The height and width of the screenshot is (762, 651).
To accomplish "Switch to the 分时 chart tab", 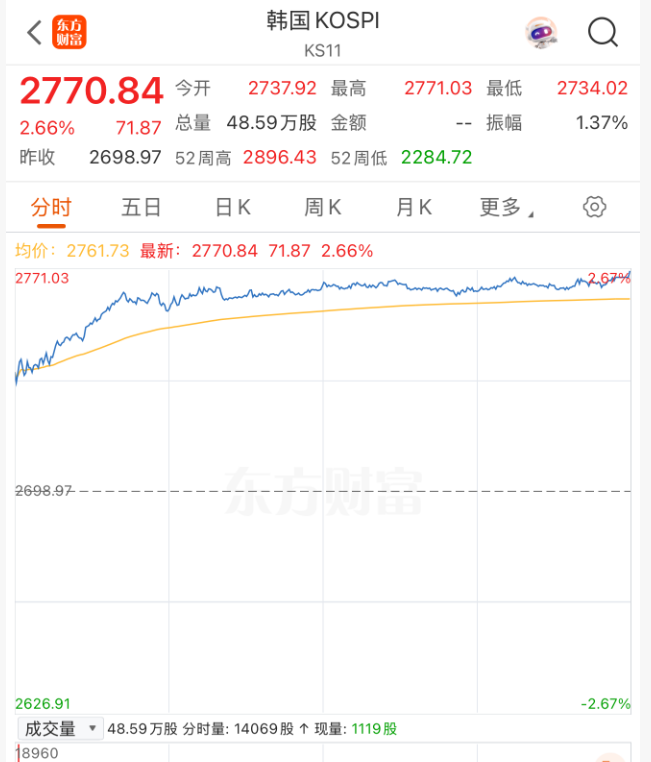I will 51,207.
